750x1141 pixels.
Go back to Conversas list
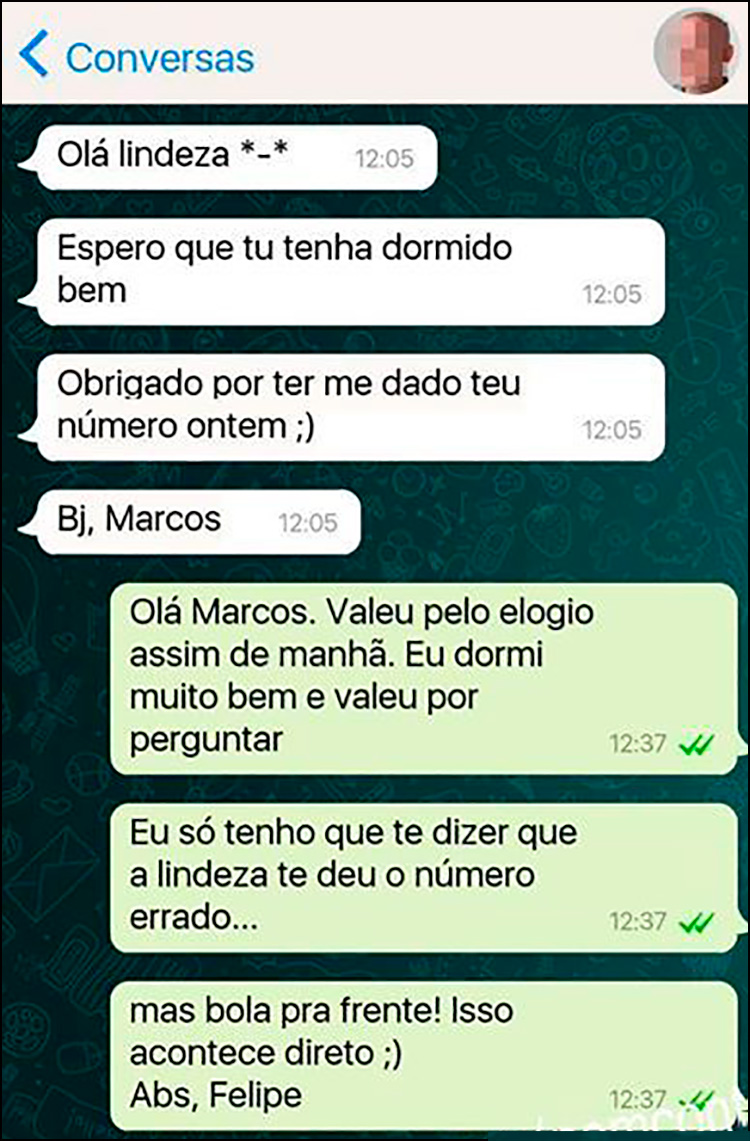(x=138, y=56)
